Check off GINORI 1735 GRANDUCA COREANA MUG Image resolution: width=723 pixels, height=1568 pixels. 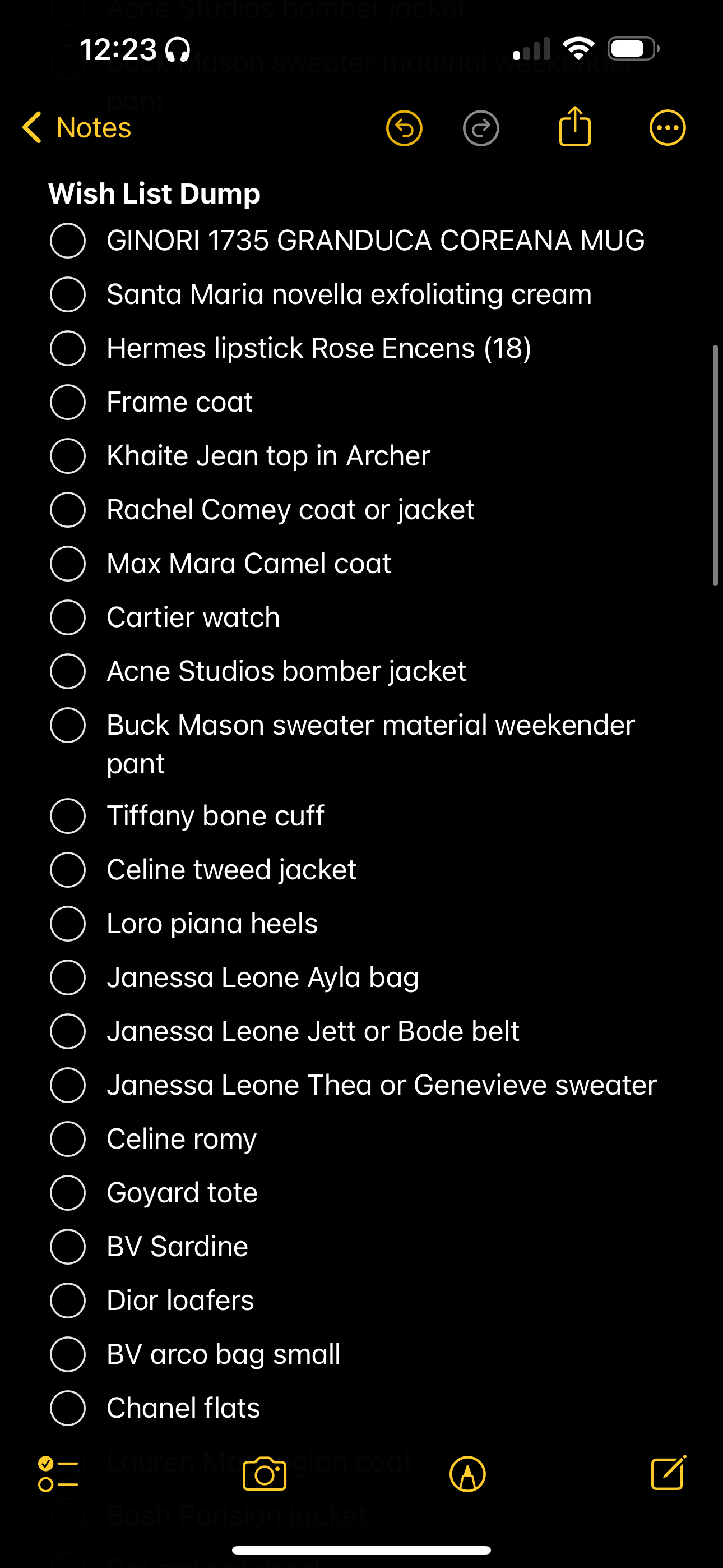68,241
